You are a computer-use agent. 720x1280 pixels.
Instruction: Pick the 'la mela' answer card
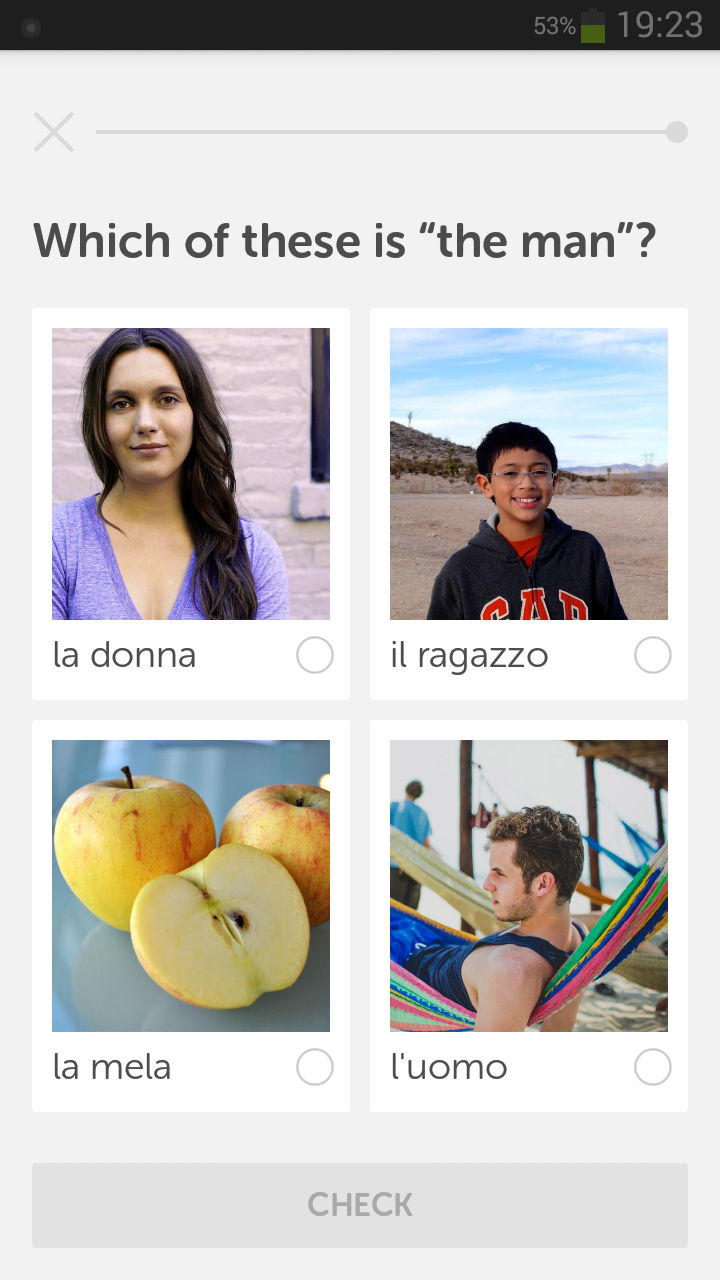tap(191, 915)
